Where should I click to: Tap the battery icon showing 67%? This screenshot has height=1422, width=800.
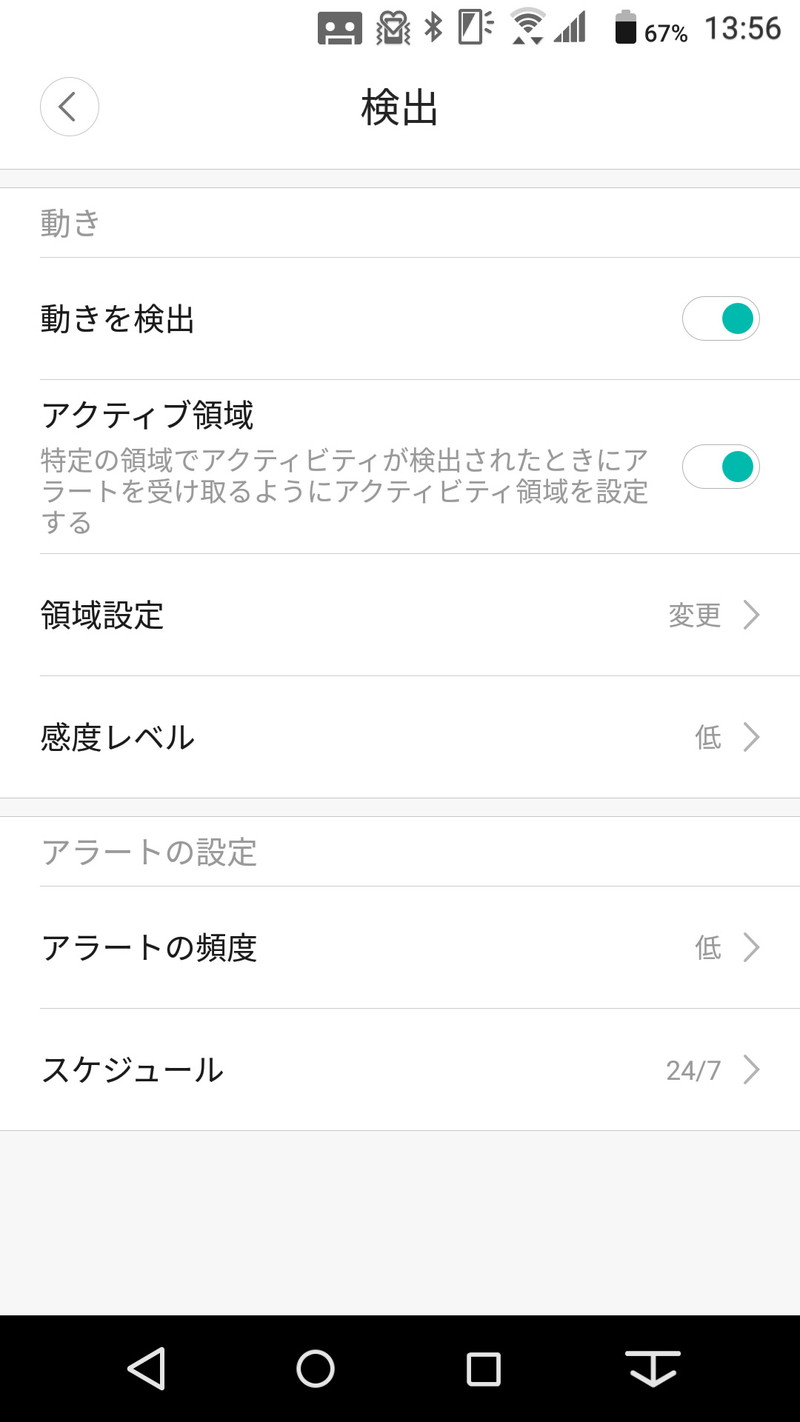[x=624, y=29]
